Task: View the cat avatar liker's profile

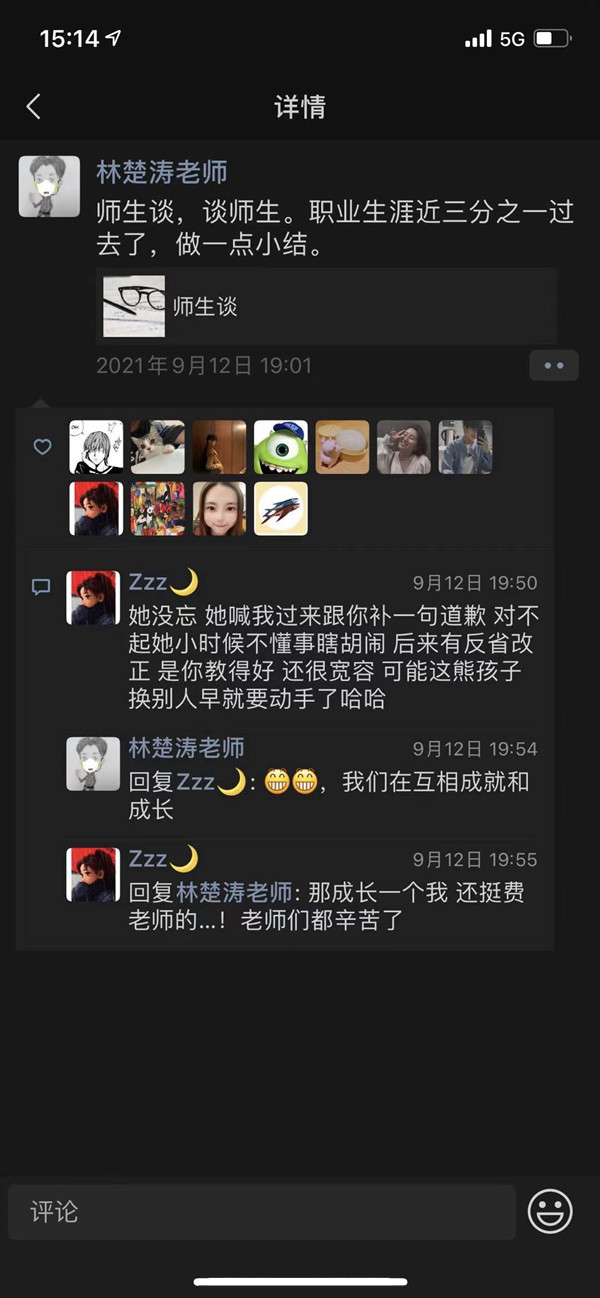Action: (157, 447)
